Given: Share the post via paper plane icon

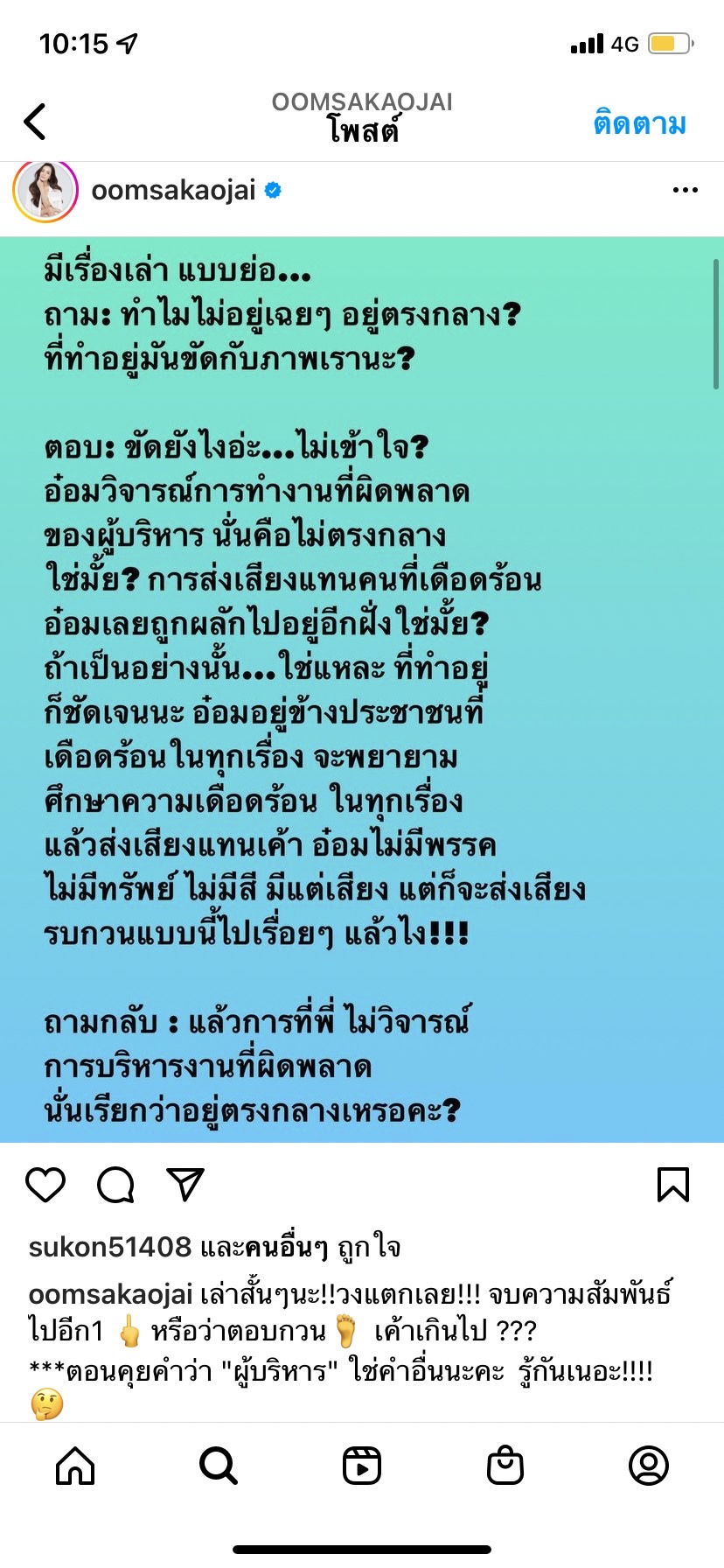Looking at the screenshot, I should (185, 1185).
